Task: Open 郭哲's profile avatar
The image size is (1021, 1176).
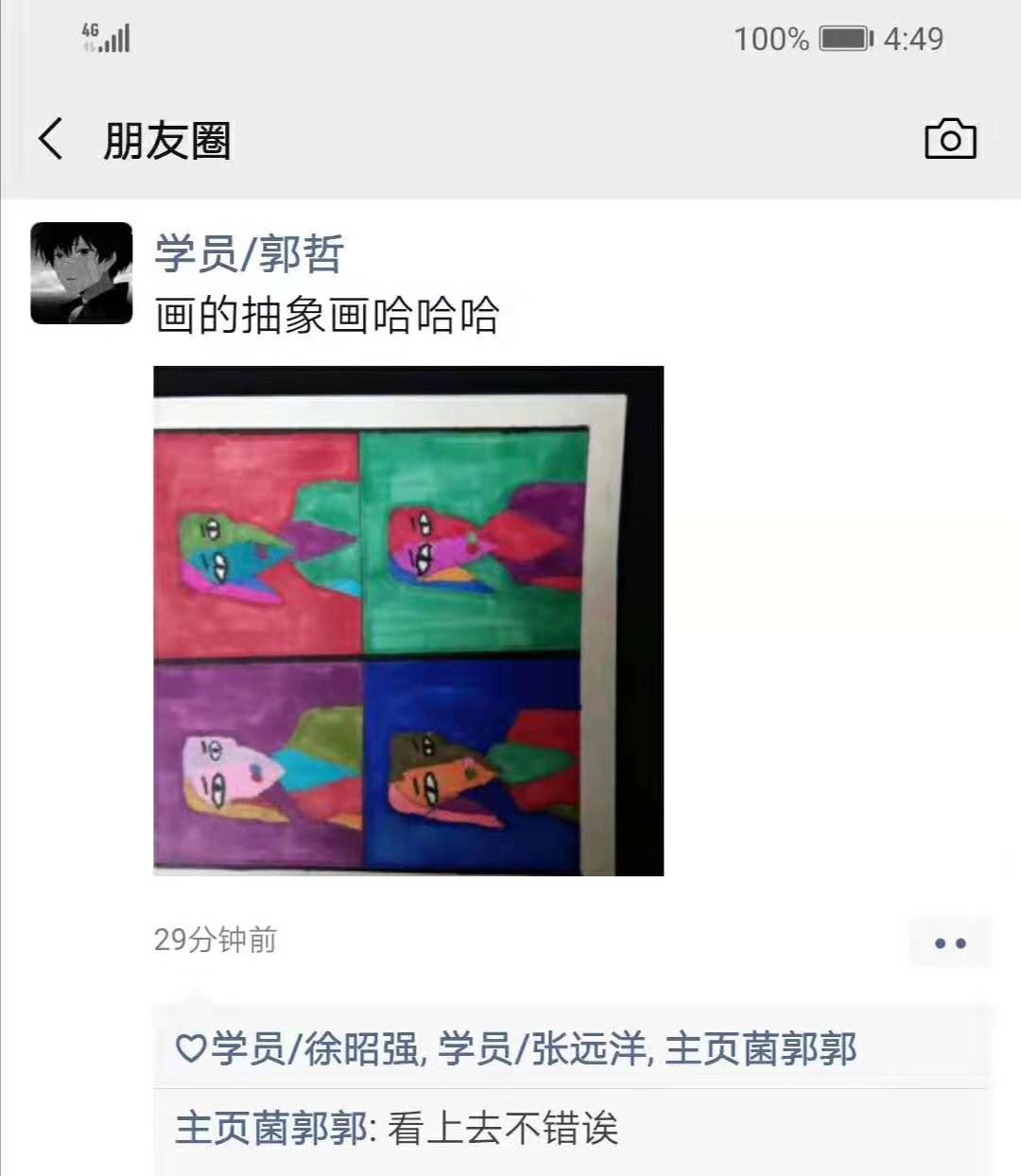Action: (x=81, y=273)
